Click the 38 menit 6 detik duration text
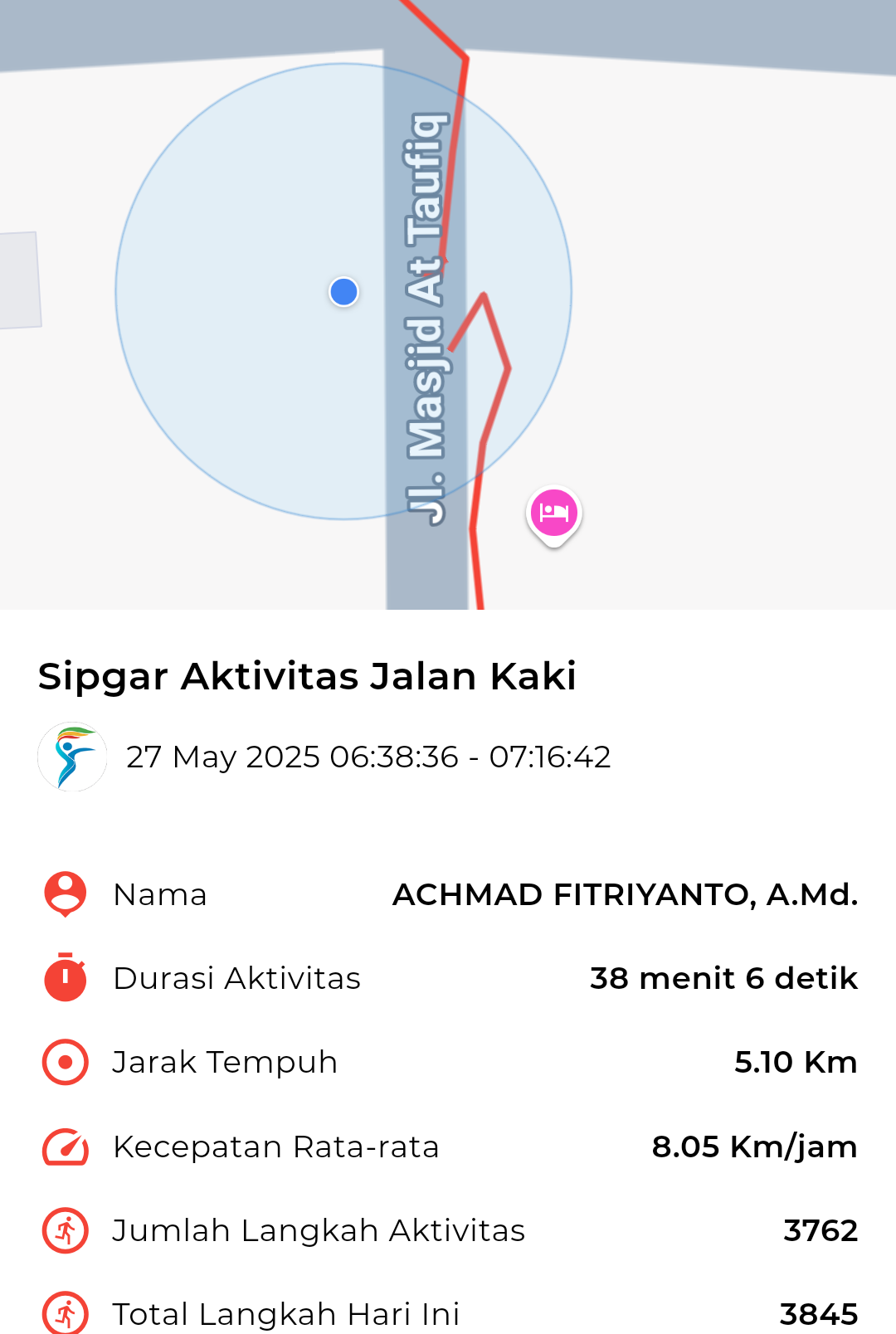Screen dimensions: 896x1334 [723, 979]
